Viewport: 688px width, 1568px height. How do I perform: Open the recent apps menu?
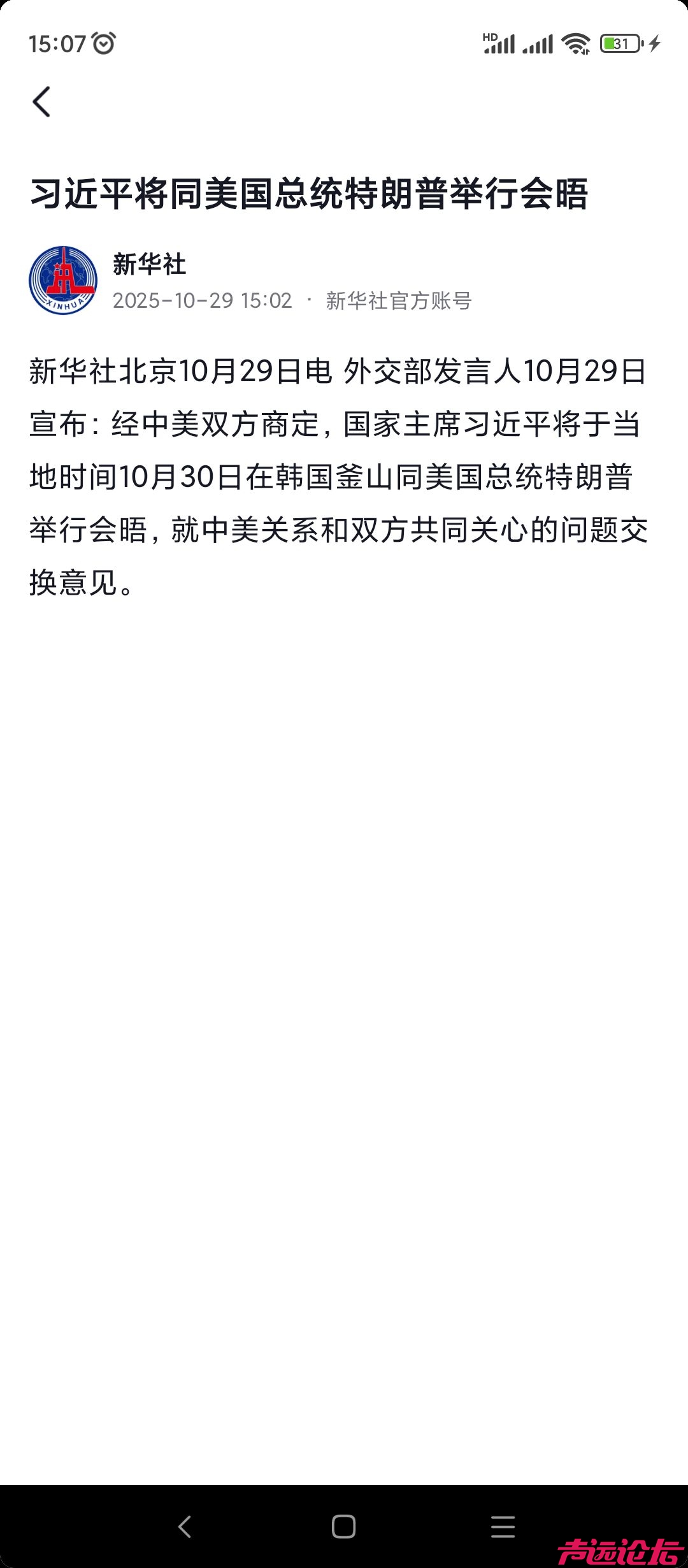503,1527
